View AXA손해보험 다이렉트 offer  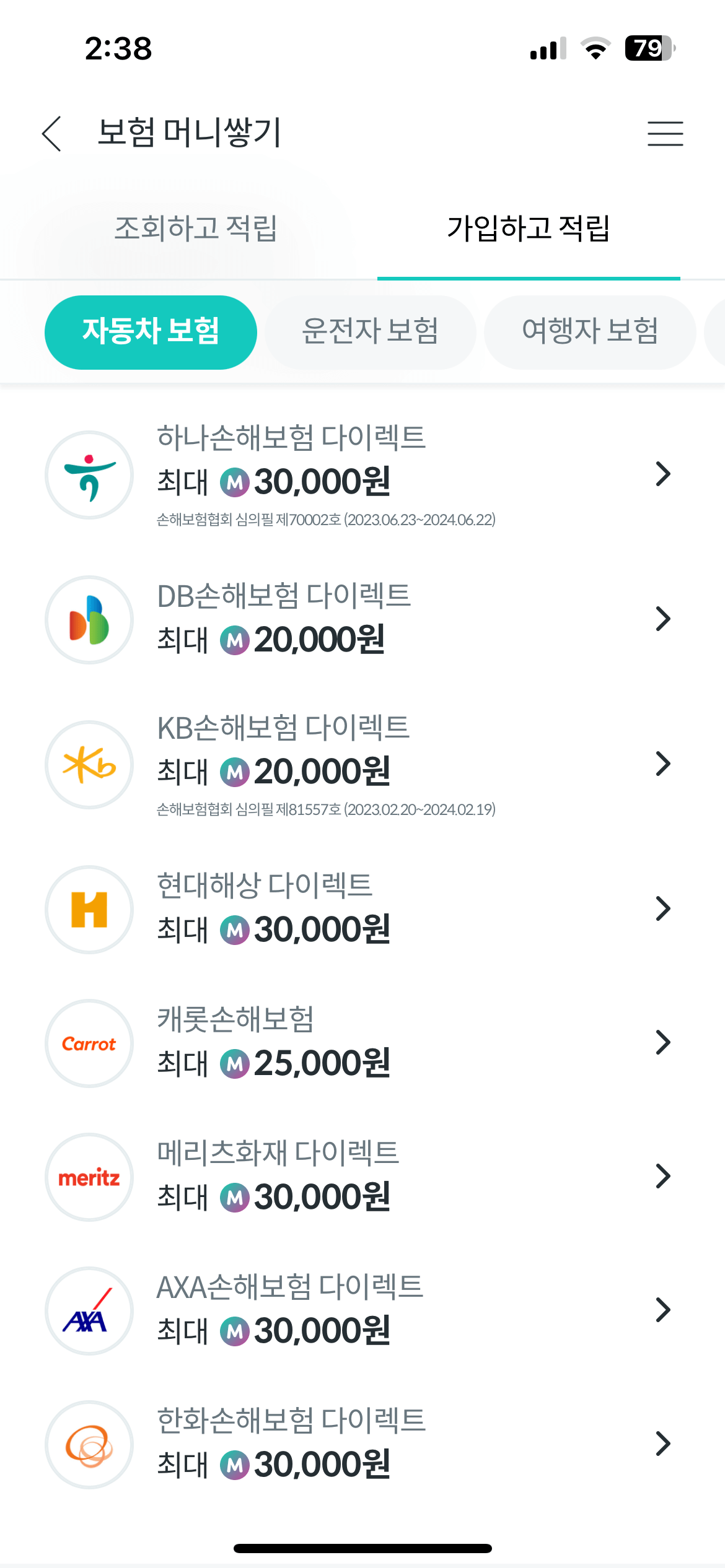tap(362, 1310)
